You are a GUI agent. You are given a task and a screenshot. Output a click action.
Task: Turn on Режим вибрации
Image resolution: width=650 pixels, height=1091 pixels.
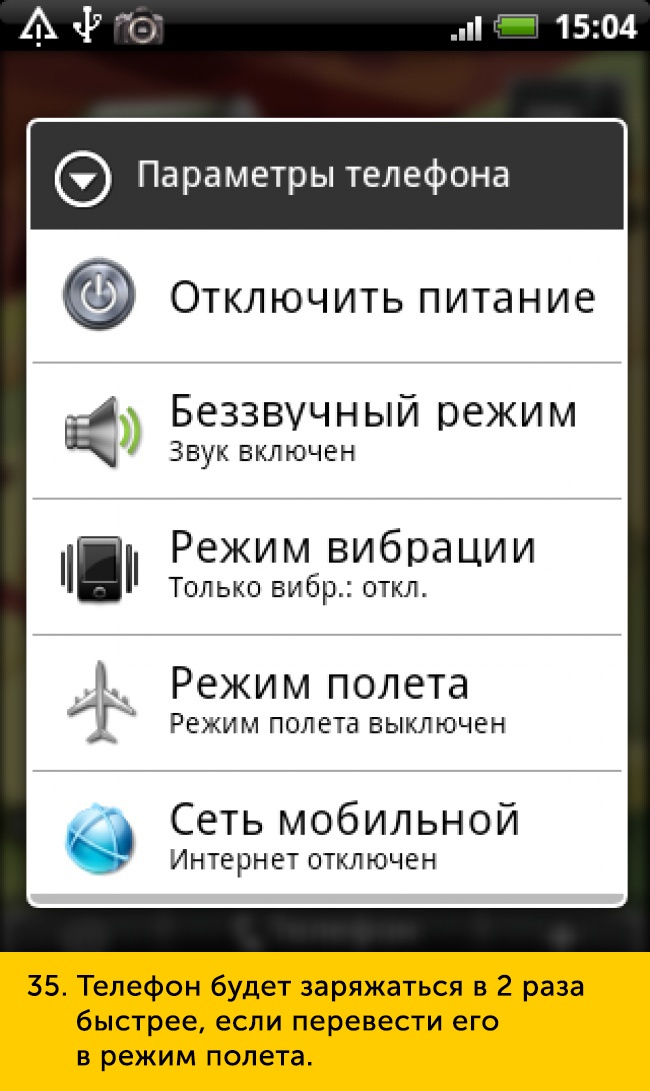[x=326, y=567]
